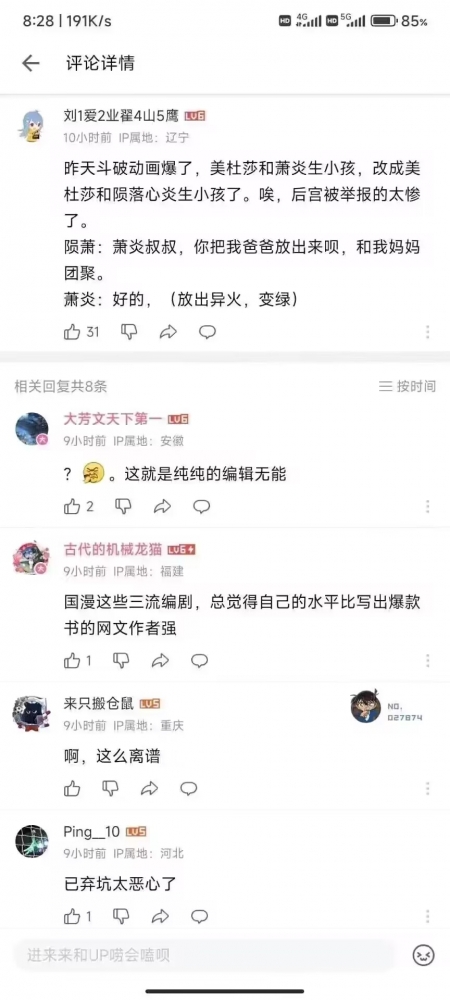Open the emoji picker beside the comment box
This screenshot has height=1000, width=450.
(x=424, y=955)
